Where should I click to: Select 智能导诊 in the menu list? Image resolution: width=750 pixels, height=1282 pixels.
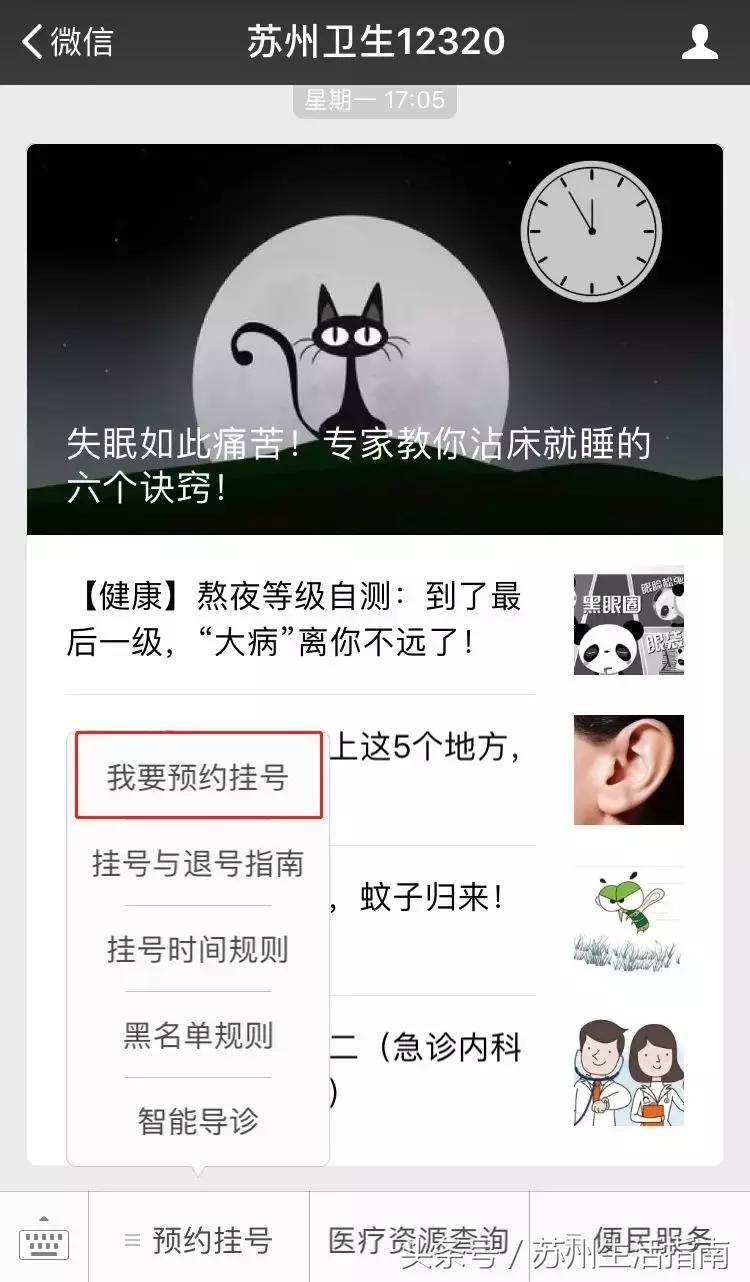[x=198, y=1122]
